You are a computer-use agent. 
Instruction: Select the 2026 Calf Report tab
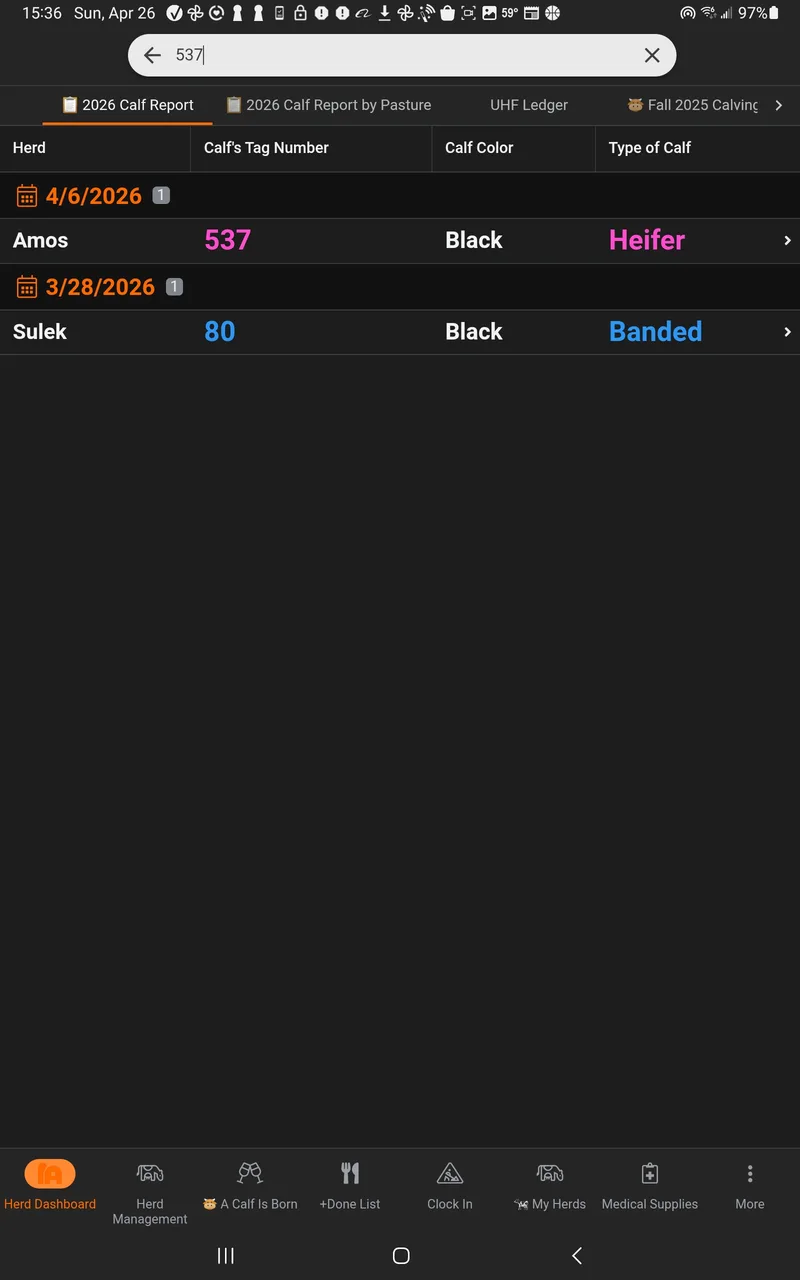(x=128, y=105)
